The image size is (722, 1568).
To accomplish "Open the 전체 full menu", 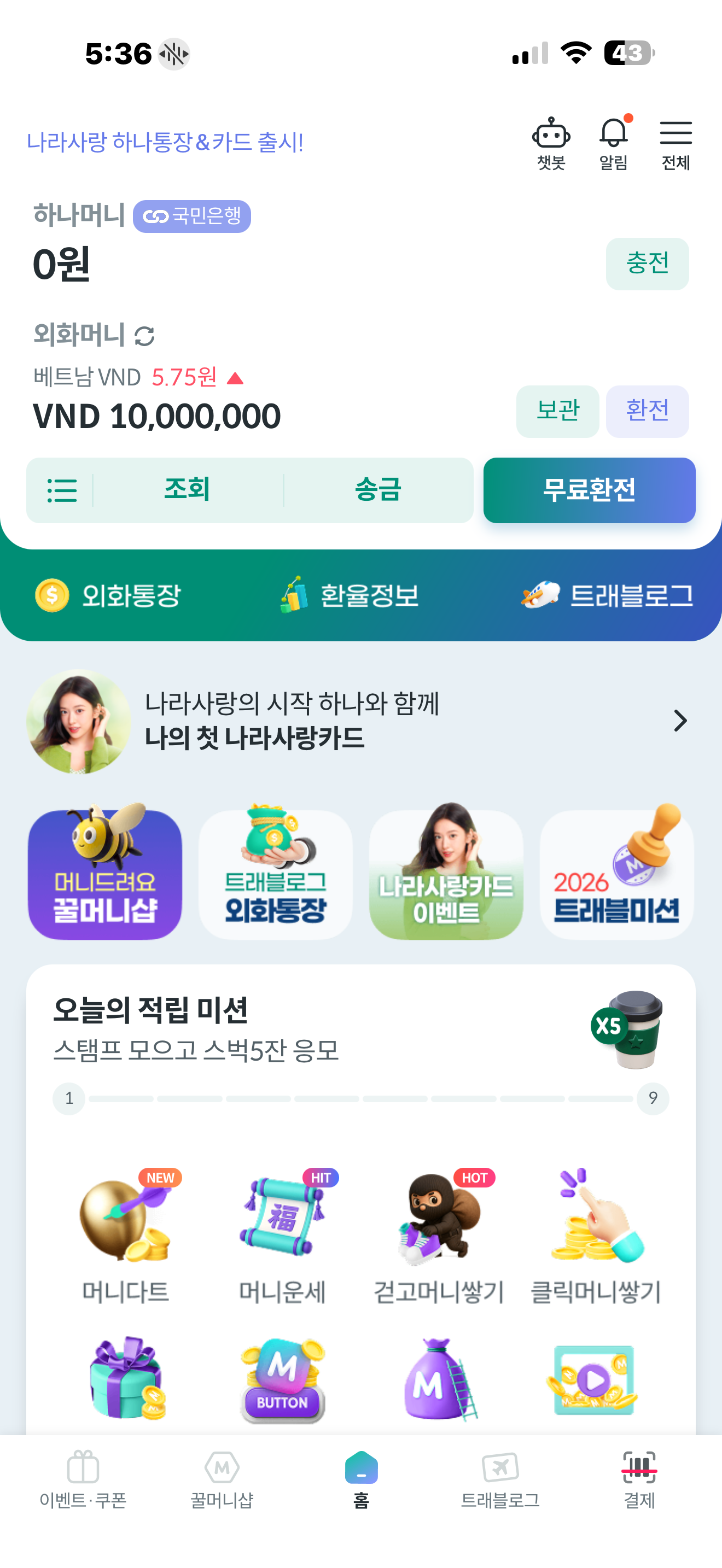I will 675,143.
